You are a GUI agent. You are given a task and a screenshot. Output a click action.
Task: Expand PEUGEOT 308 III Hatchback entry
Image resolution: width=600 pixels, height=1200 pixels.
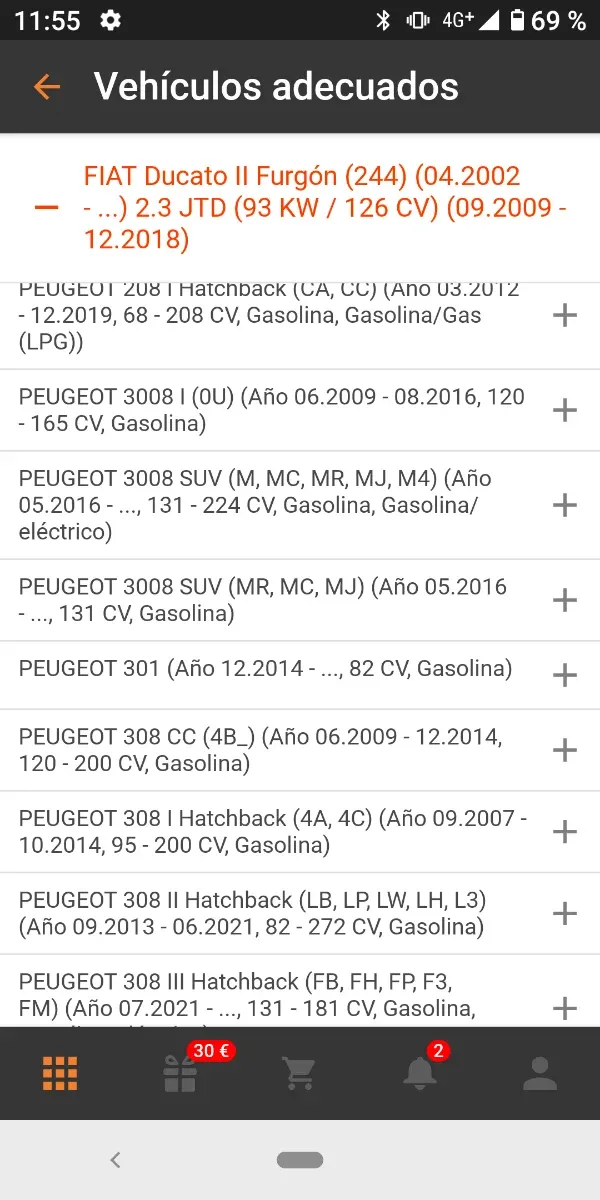pos(565,1007)
